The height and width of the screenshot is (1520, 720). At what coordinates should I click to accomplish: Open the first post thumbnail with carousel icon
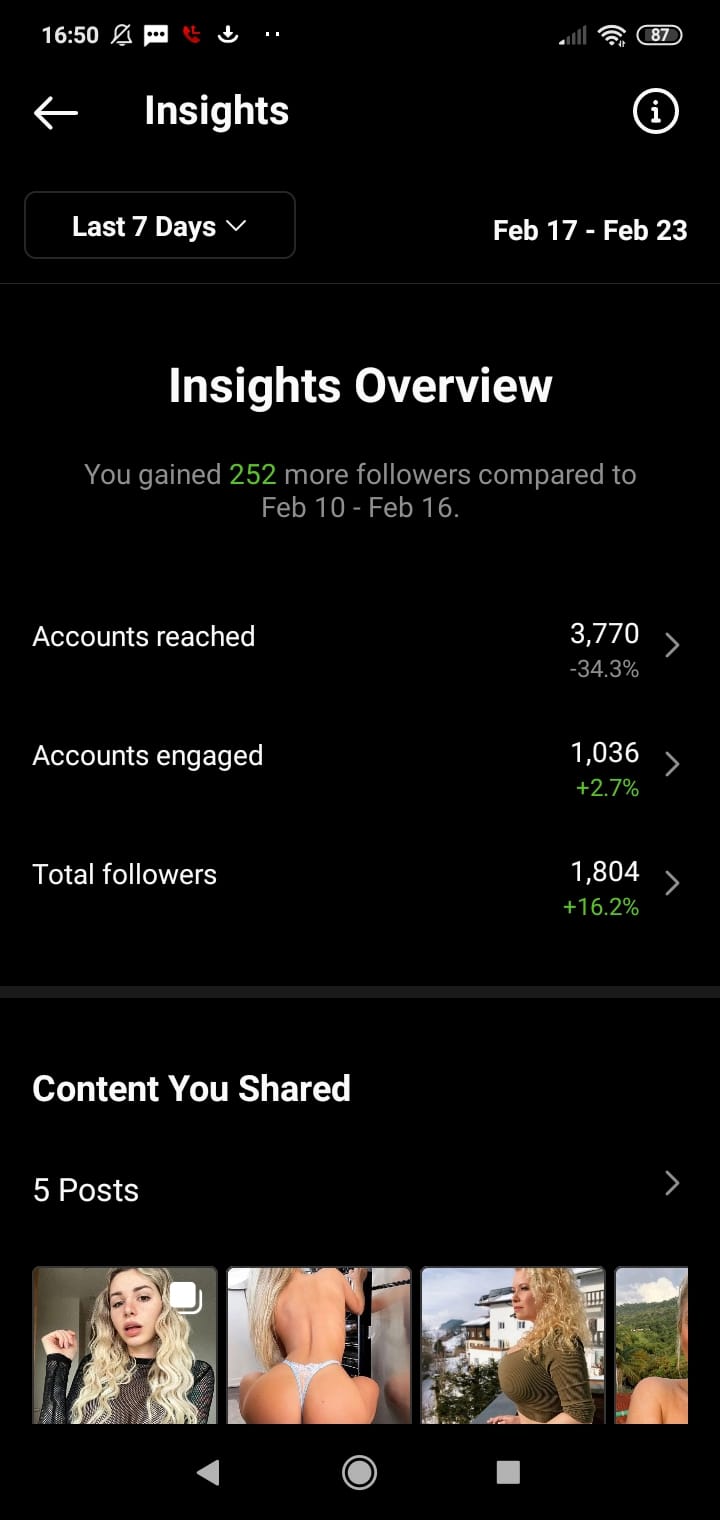tap(125, 1345)
